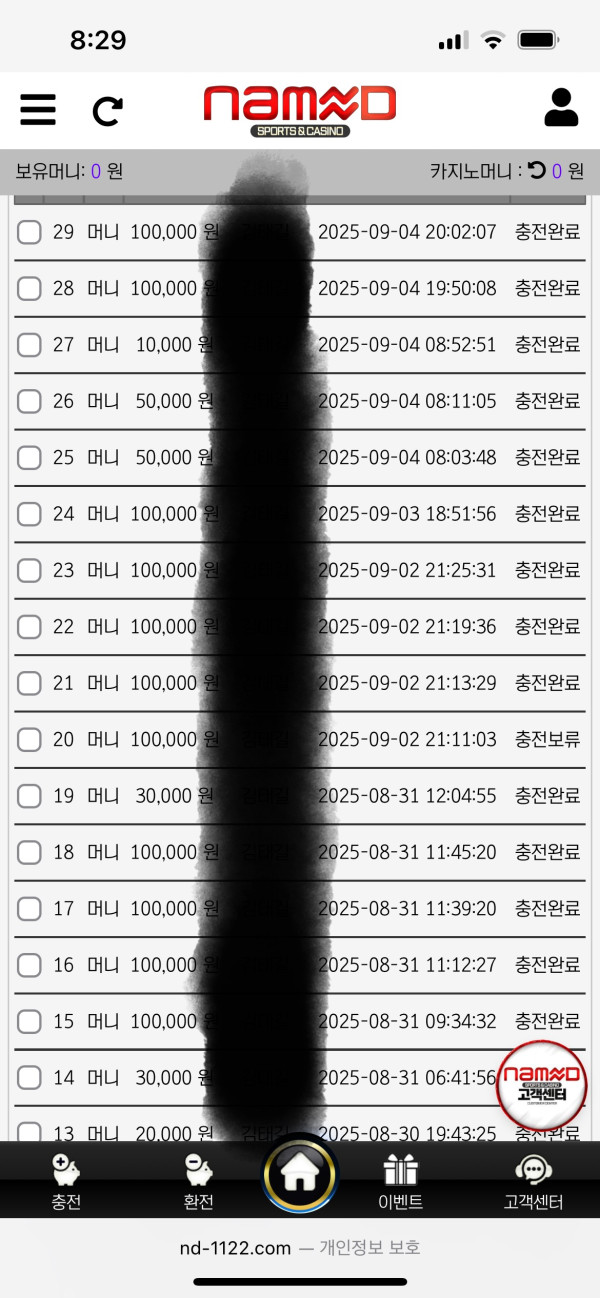Tick the checkbox for row 16
The height and width of the screenshot is (1298, 600).
(29, 965)
